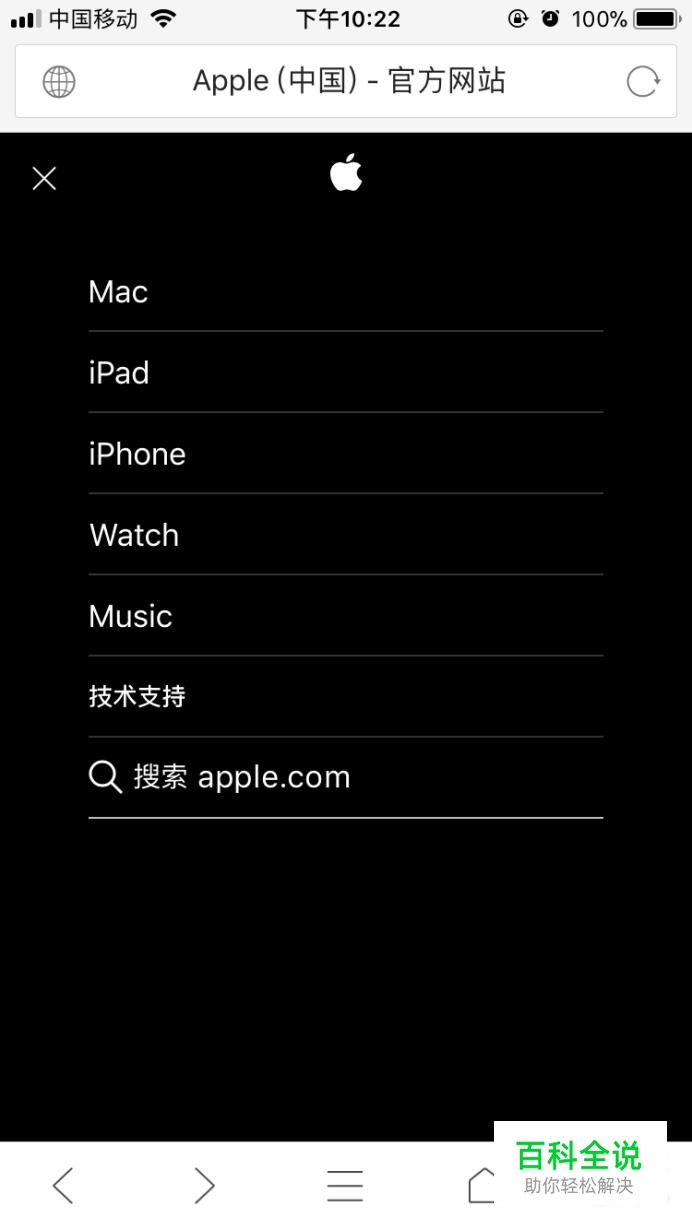Open the Mac section
Image resolution: width=692 pixels, height=1230 pixels.
345,291
